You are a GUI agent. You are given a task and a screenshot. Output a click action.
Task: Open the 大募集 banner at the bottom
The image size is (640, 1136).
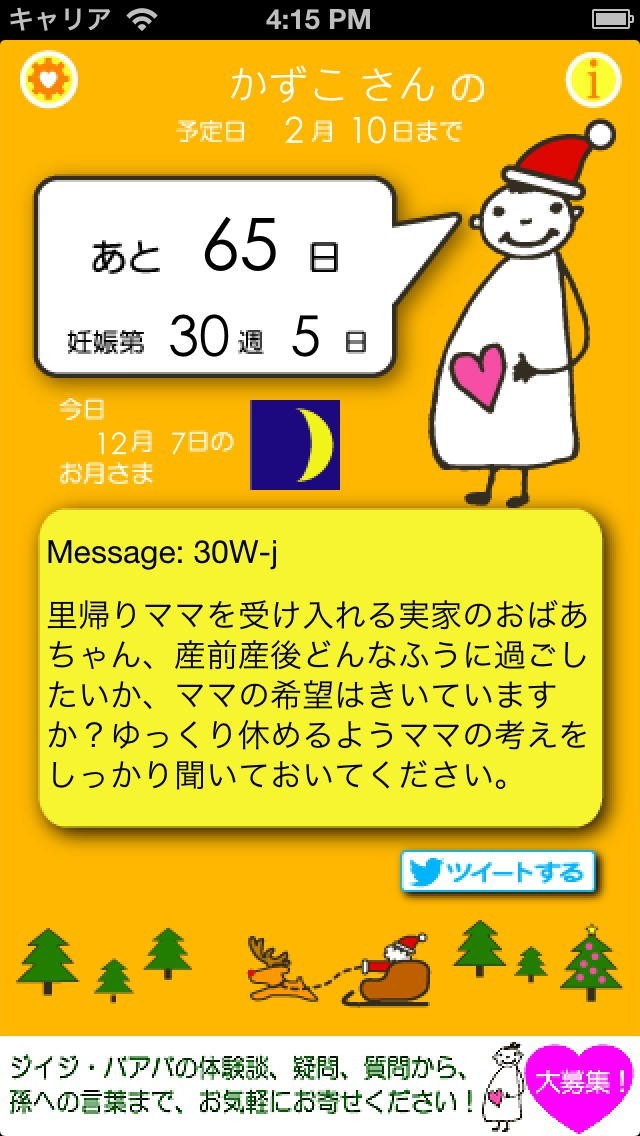point(320,1086)
